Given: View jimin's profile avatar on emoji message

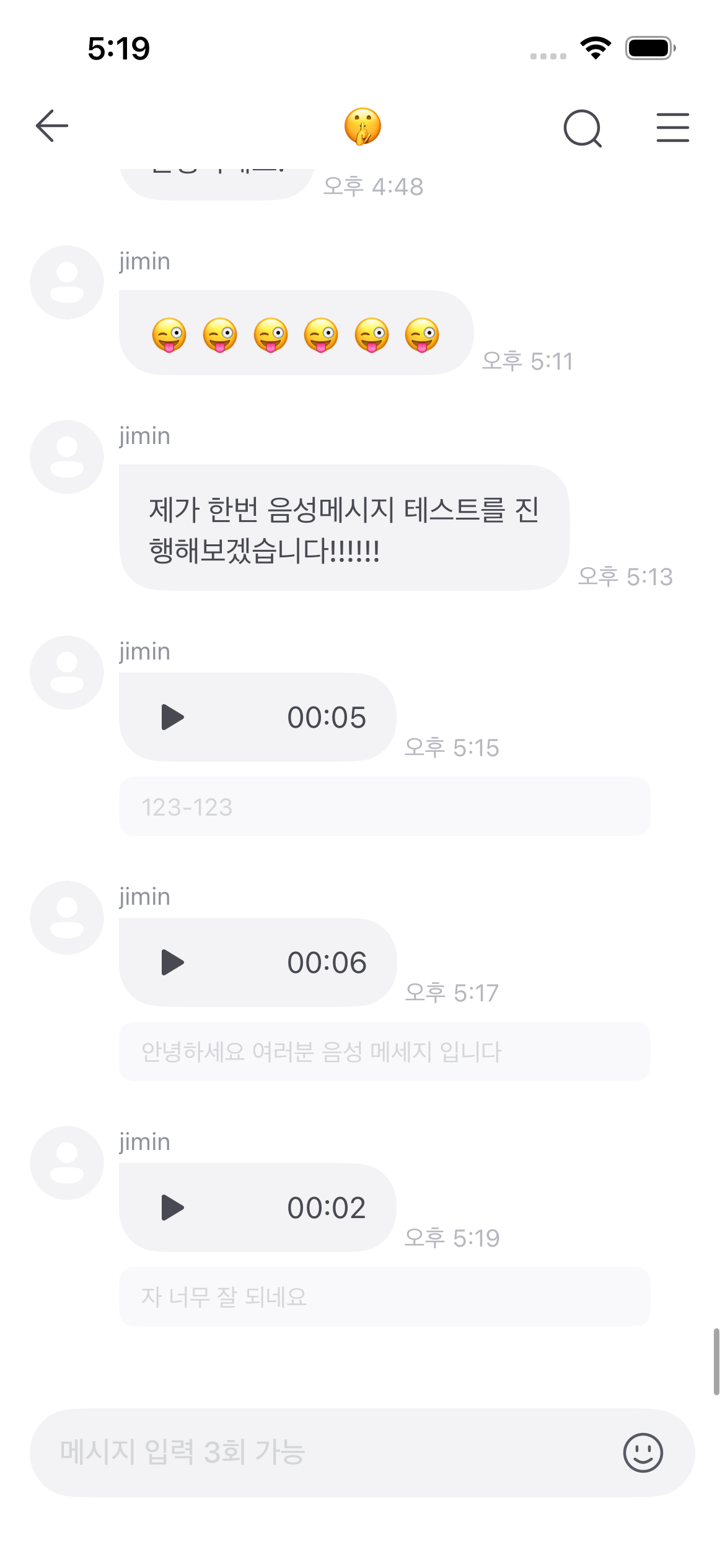Looking at the screenshot, I should click(x=67, y=282).
